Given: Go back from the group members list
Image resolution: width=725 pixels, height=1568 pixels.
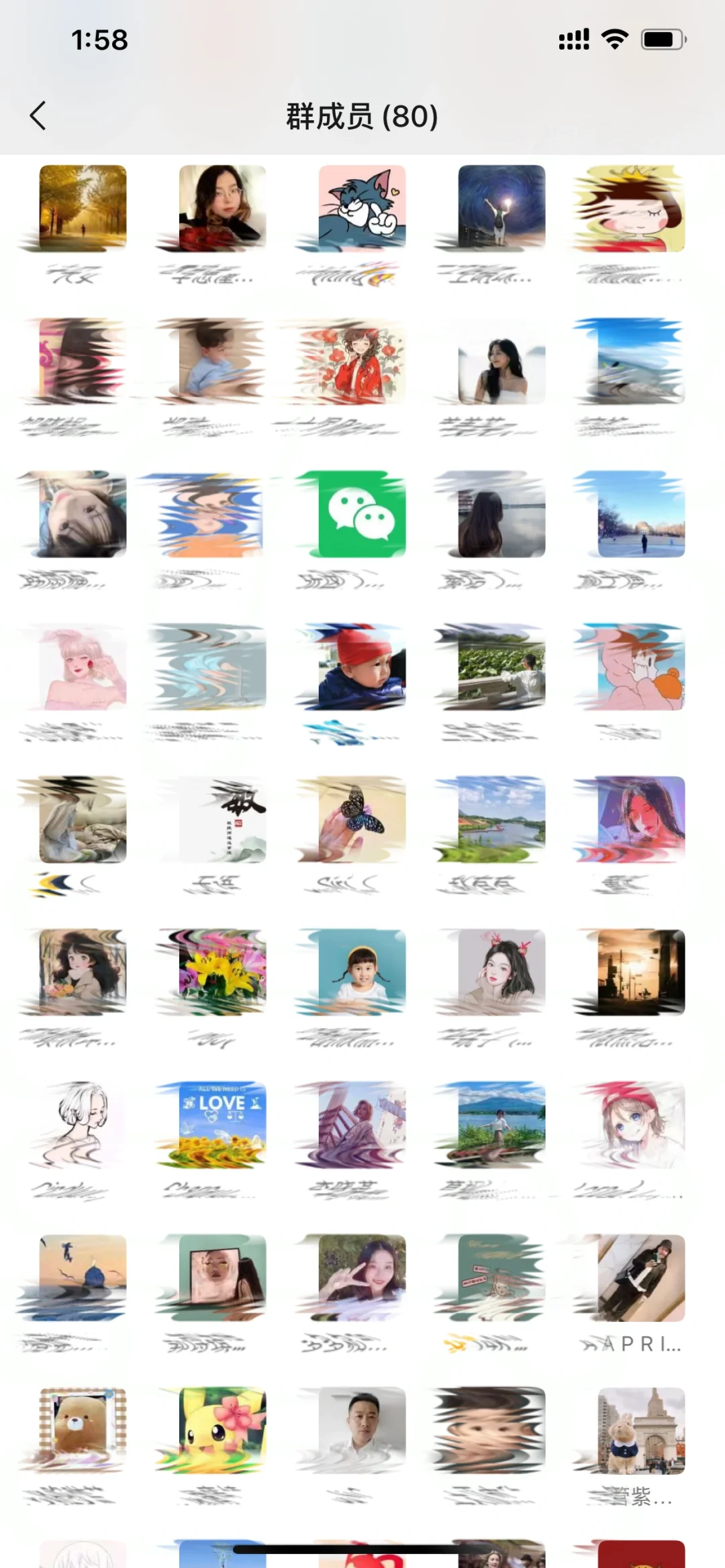Looking at the screenshot, I should (x=38, y=116).
